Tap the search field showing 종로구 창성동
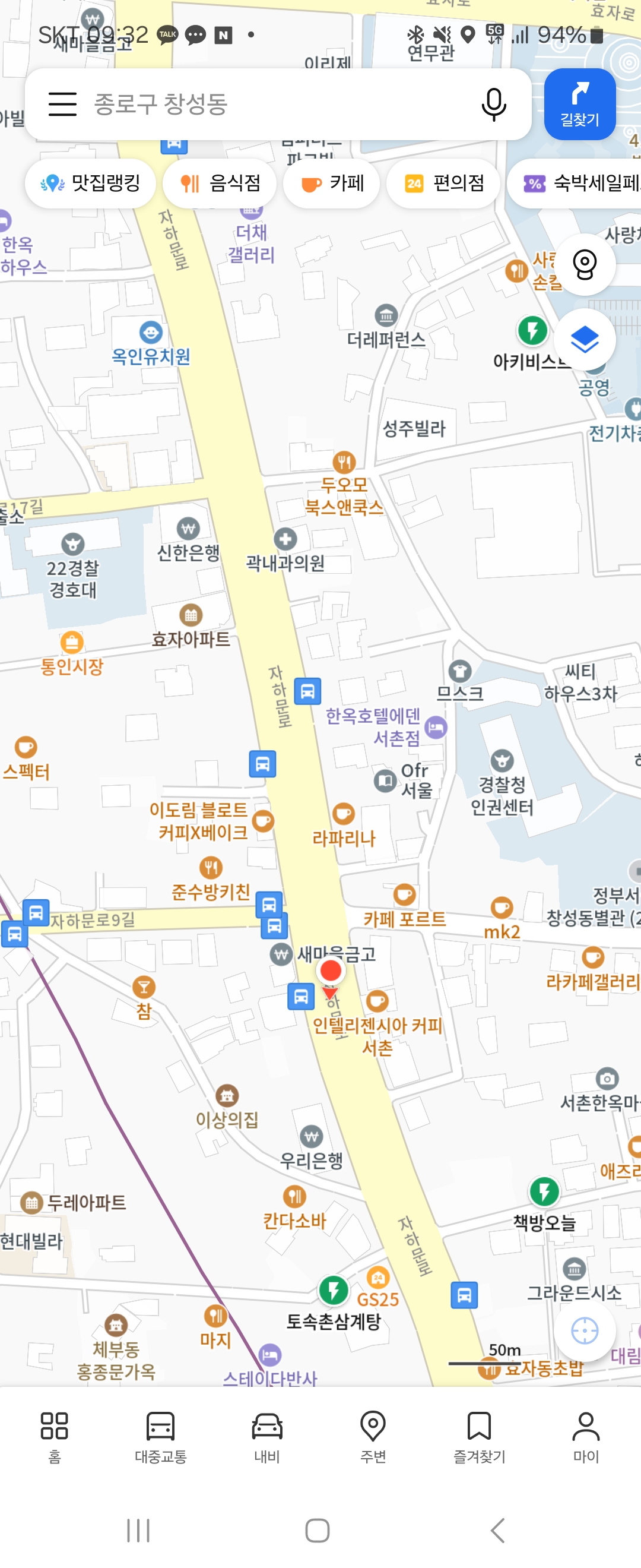The height and width of the screenshot is (1568, 641). (274, 104)
